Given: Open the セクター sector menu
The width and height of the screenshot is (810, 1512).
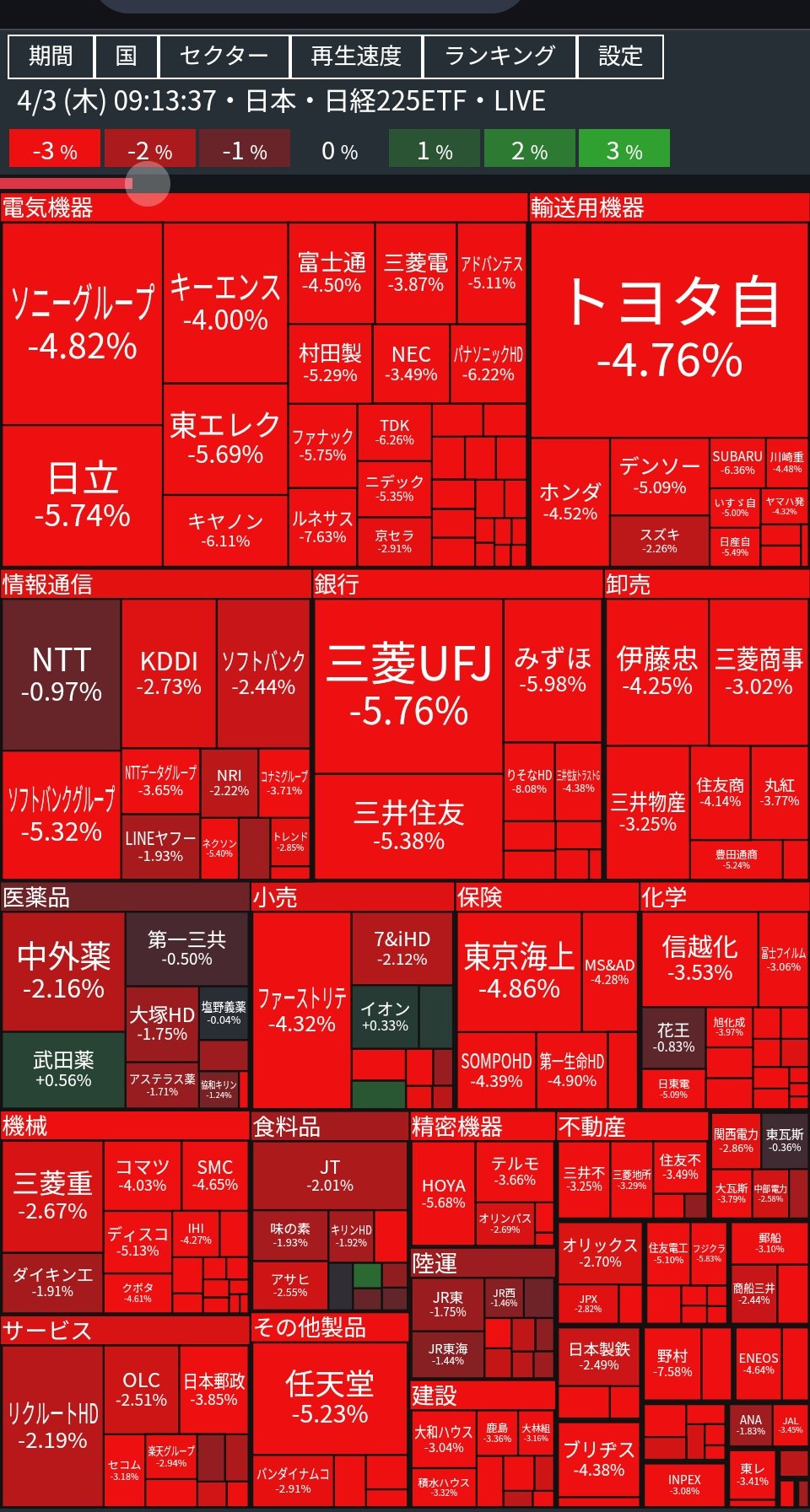Looking at the screenshot, I should click(x=224, y=56).
